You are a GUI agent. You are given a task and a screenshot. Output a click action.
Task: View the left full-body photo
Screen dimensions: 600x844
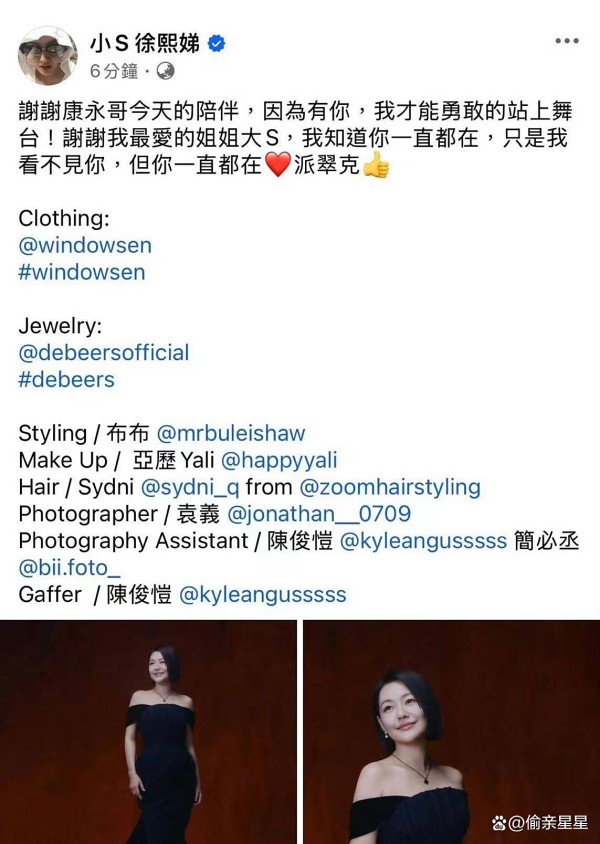[x=148, y=731]
